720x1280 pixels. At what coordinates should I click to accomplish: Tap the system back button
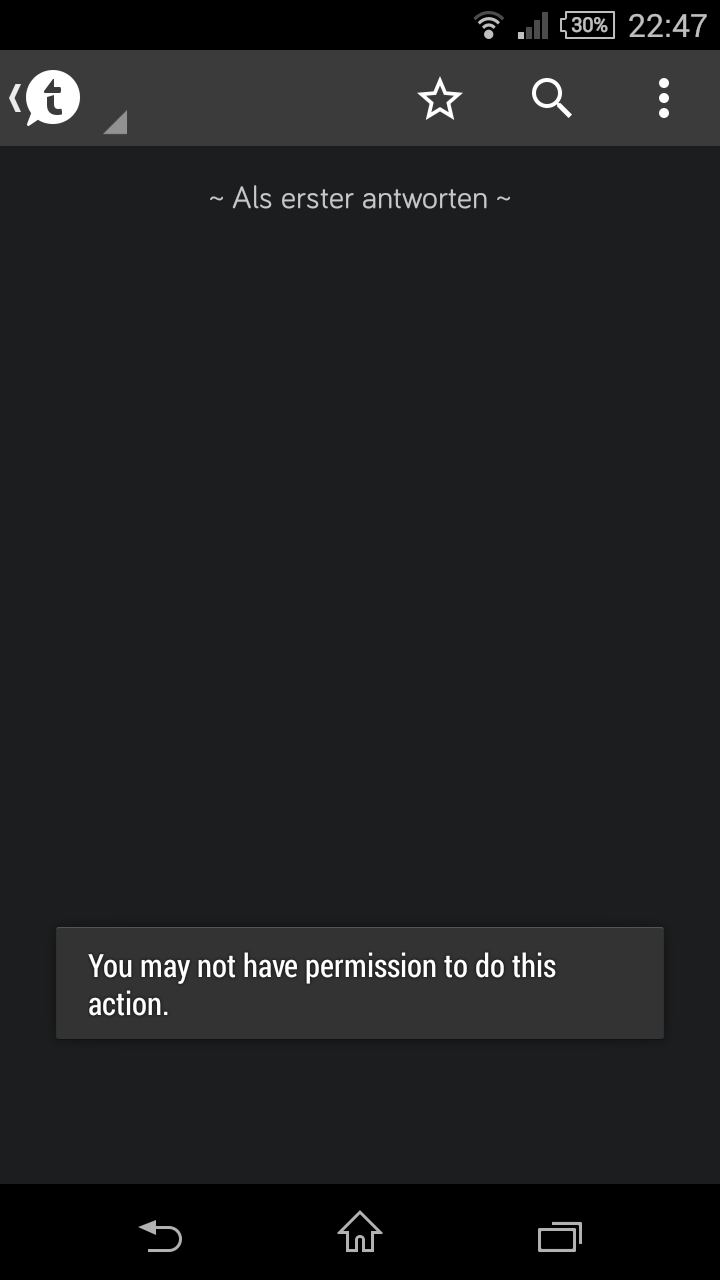[160, 1236]
